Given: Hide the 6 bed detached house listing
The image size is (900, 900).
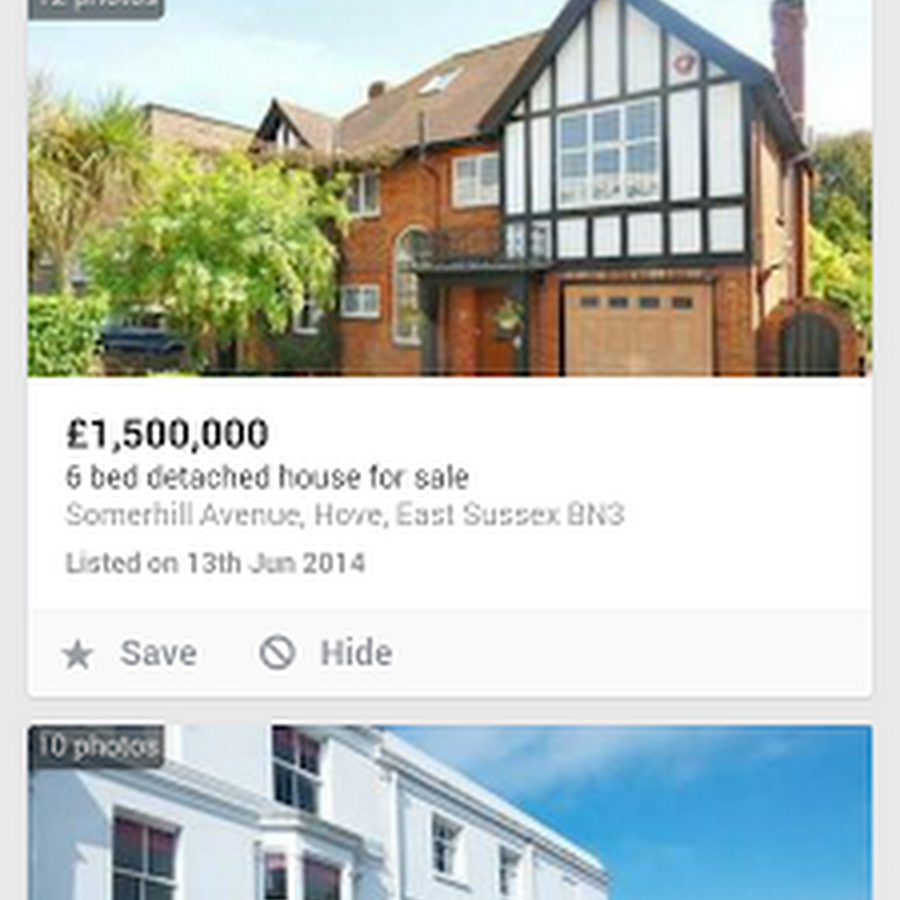Looking at the screenshot, I should click(x=326, y=654).
